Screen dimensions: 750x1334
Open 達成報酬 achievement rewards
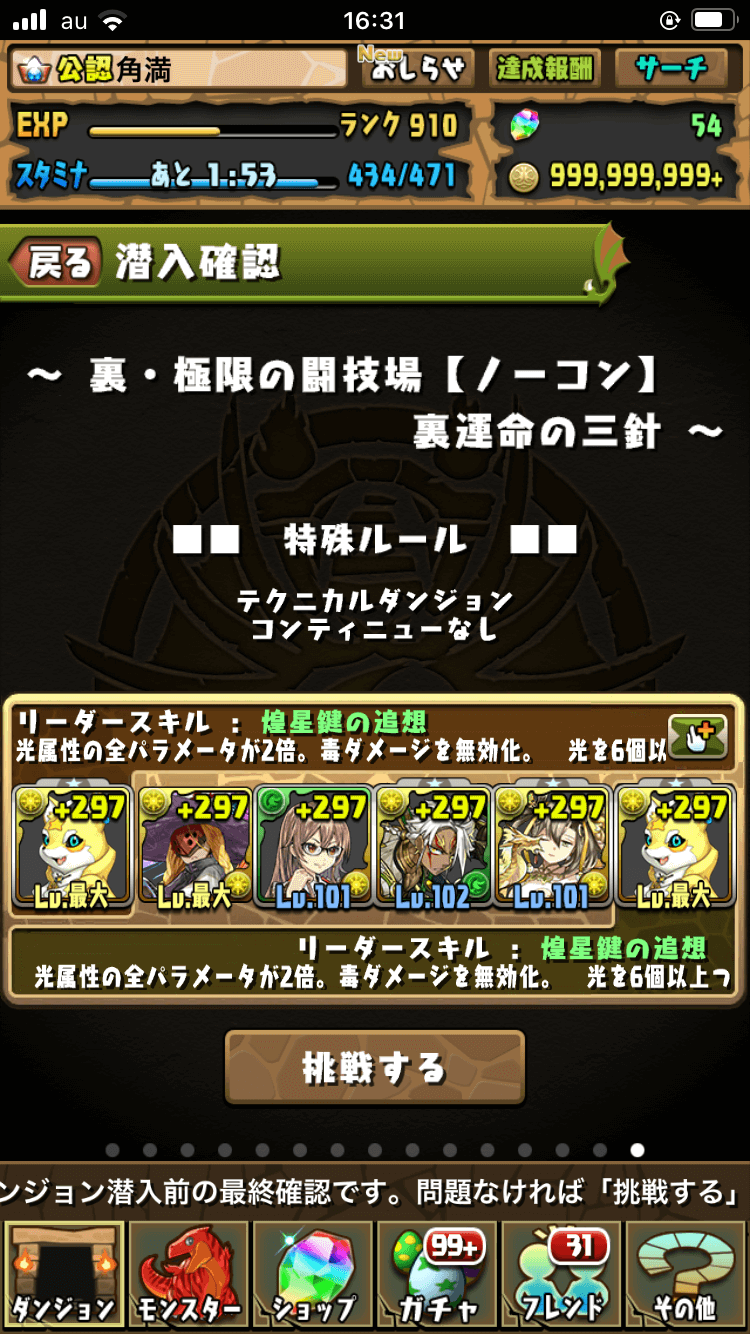pos(545,69)
